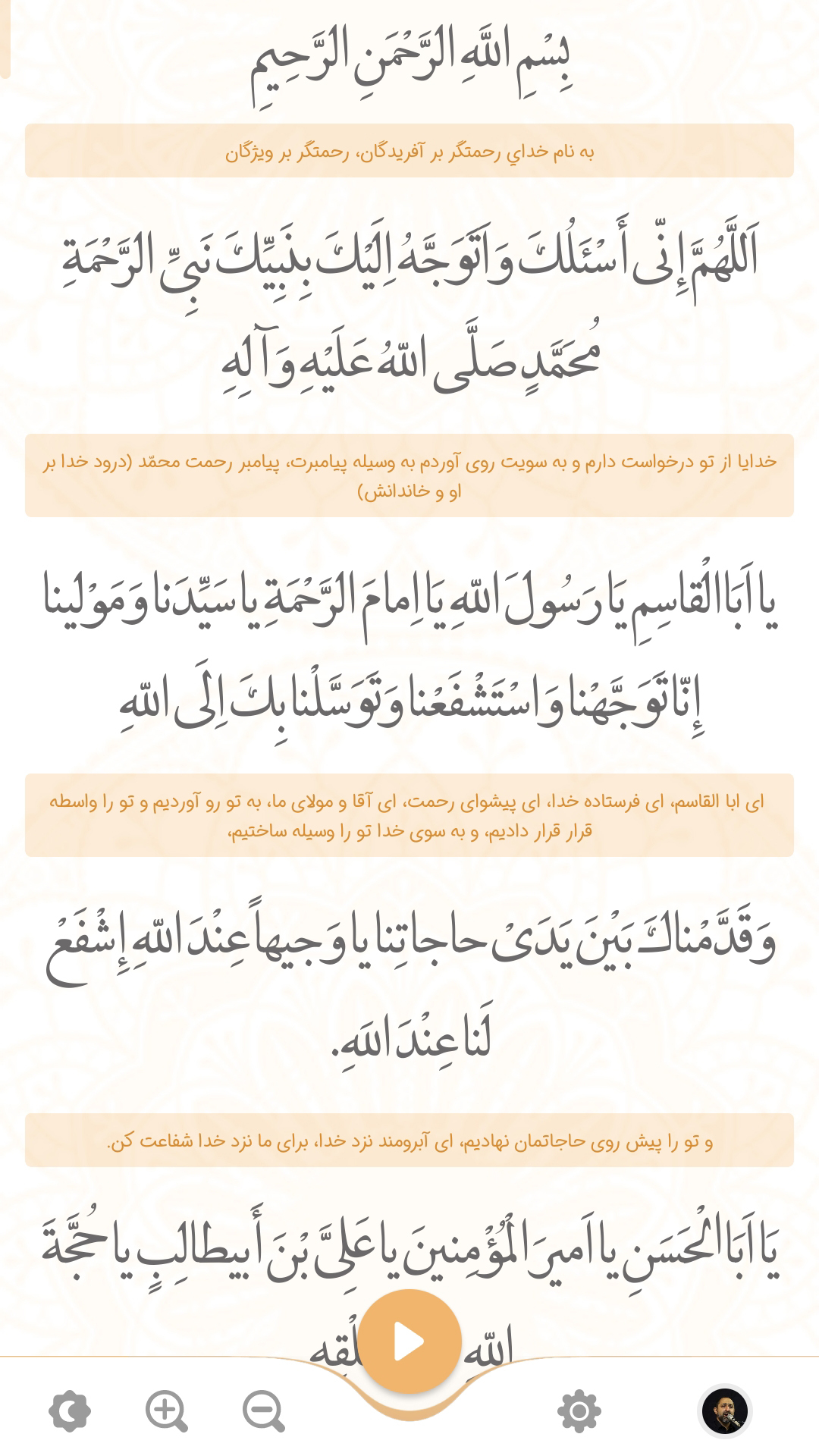Play the prayer audio recitation
The width and height of the screenshot is (819, 1456).
coord(409,1341)
